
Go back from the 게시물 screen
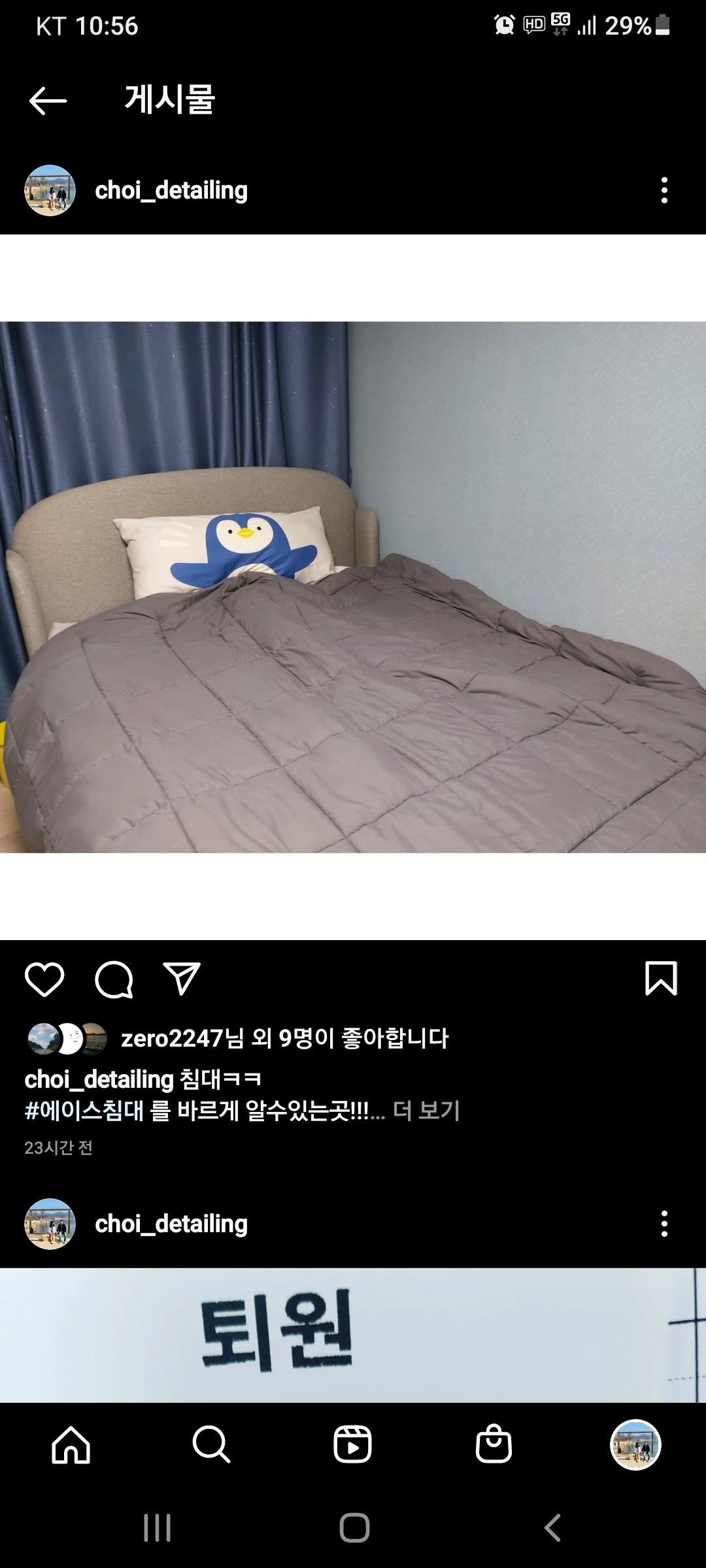point(48,101)
